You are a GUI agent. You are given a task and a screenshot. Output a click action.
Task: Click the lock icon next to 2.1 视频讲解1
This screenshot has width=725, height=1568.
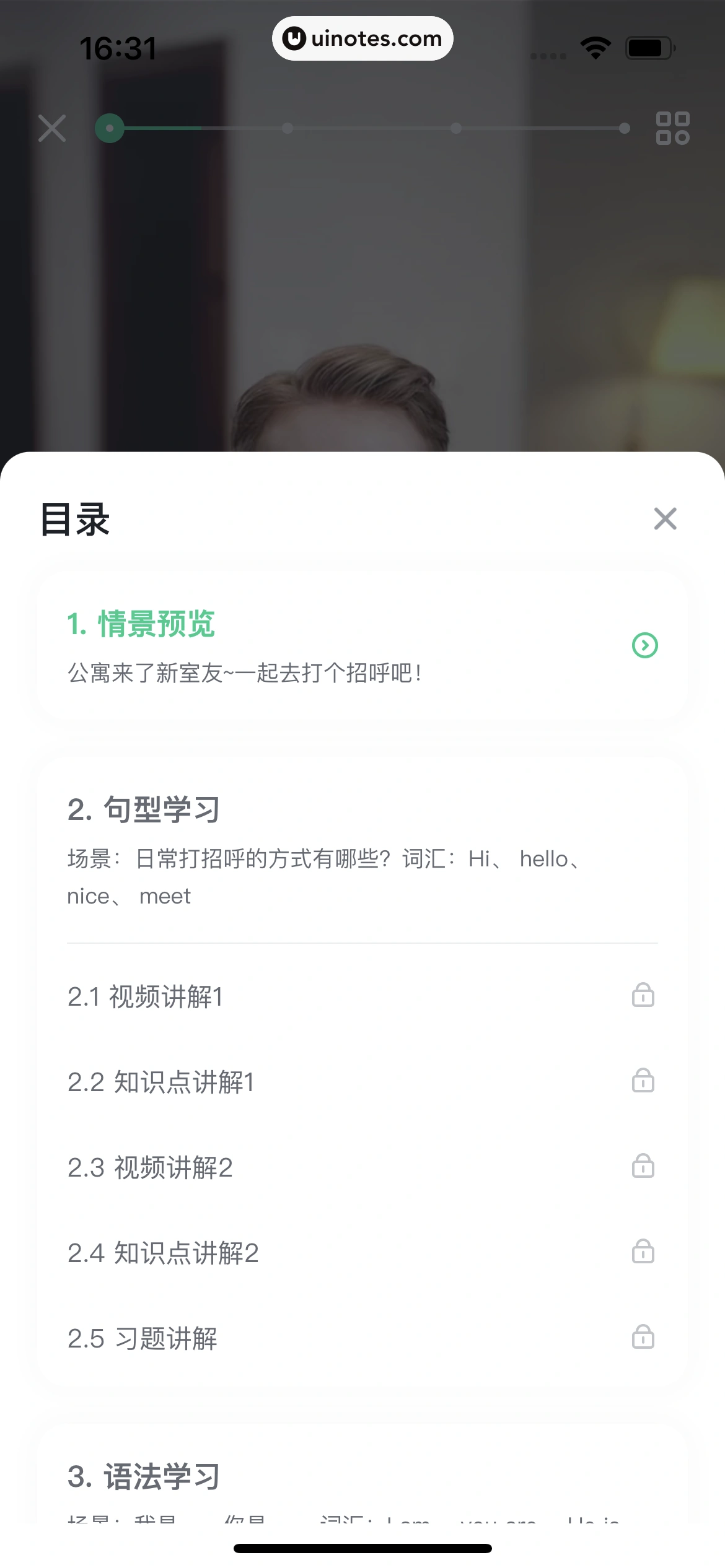click(x=643, y=996)
